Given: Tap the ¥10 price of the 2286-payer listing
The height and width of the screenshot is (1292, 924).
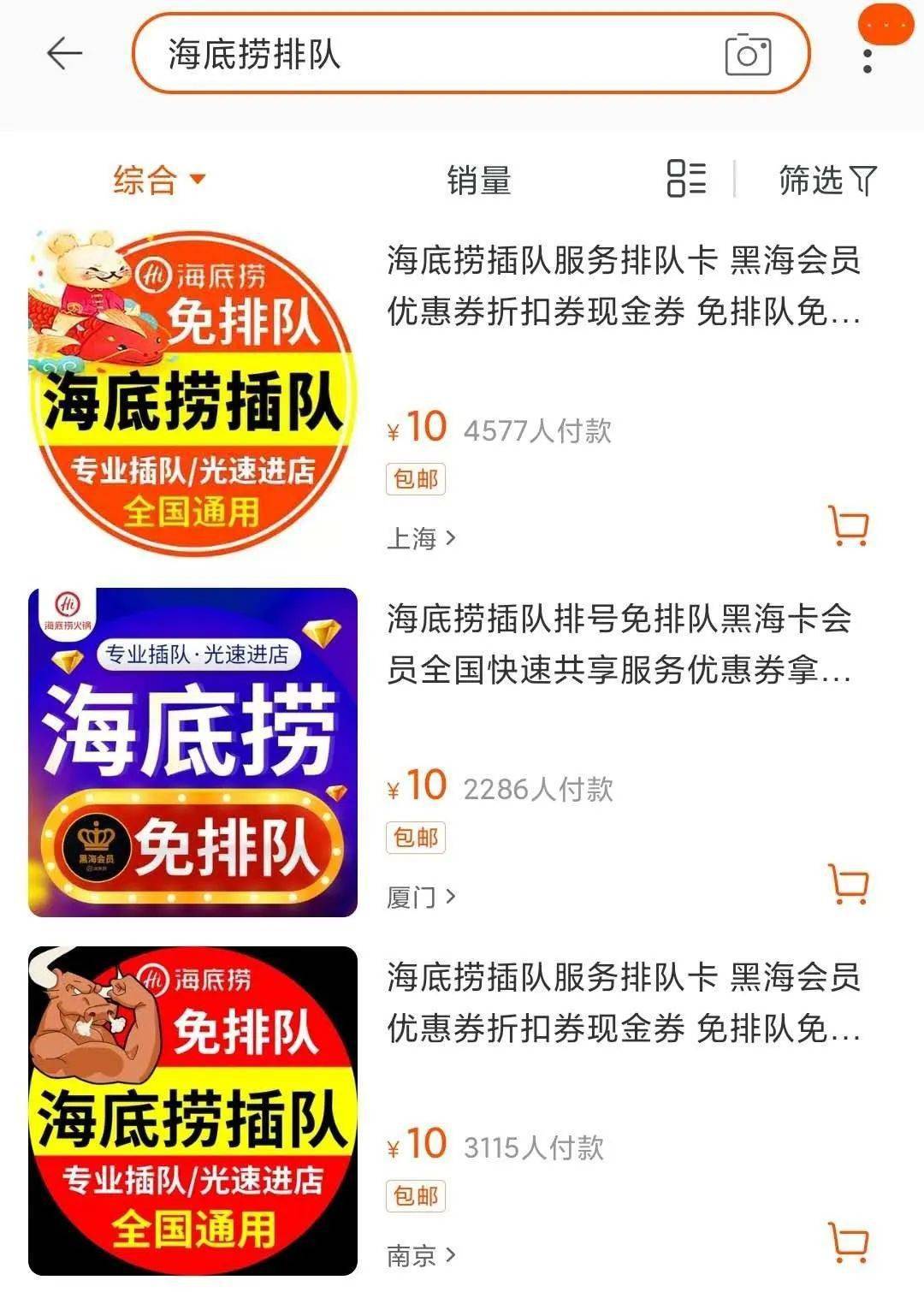Looking at the screenshot, I should [x=415, y=787].
